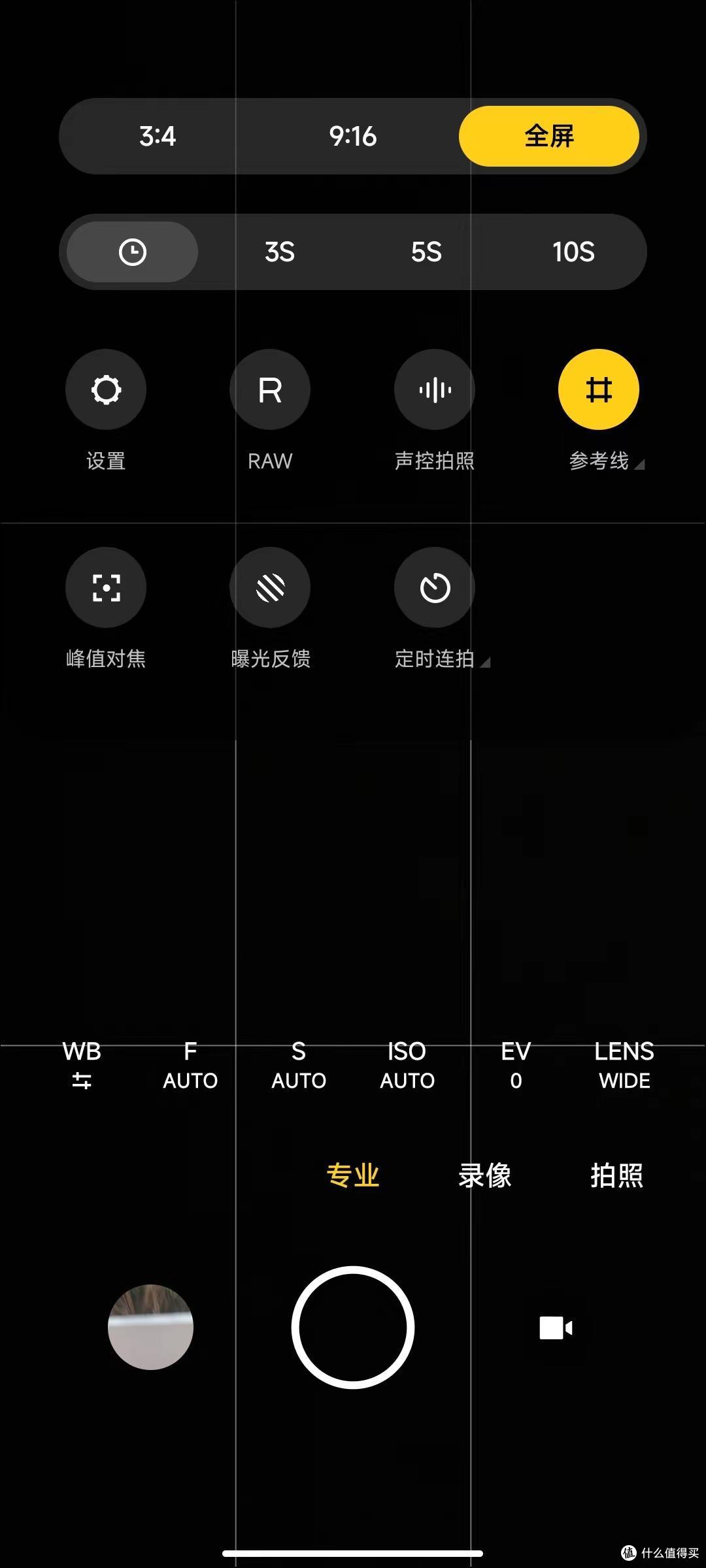Select the 参考线 gridlines icon

(598, 389)
